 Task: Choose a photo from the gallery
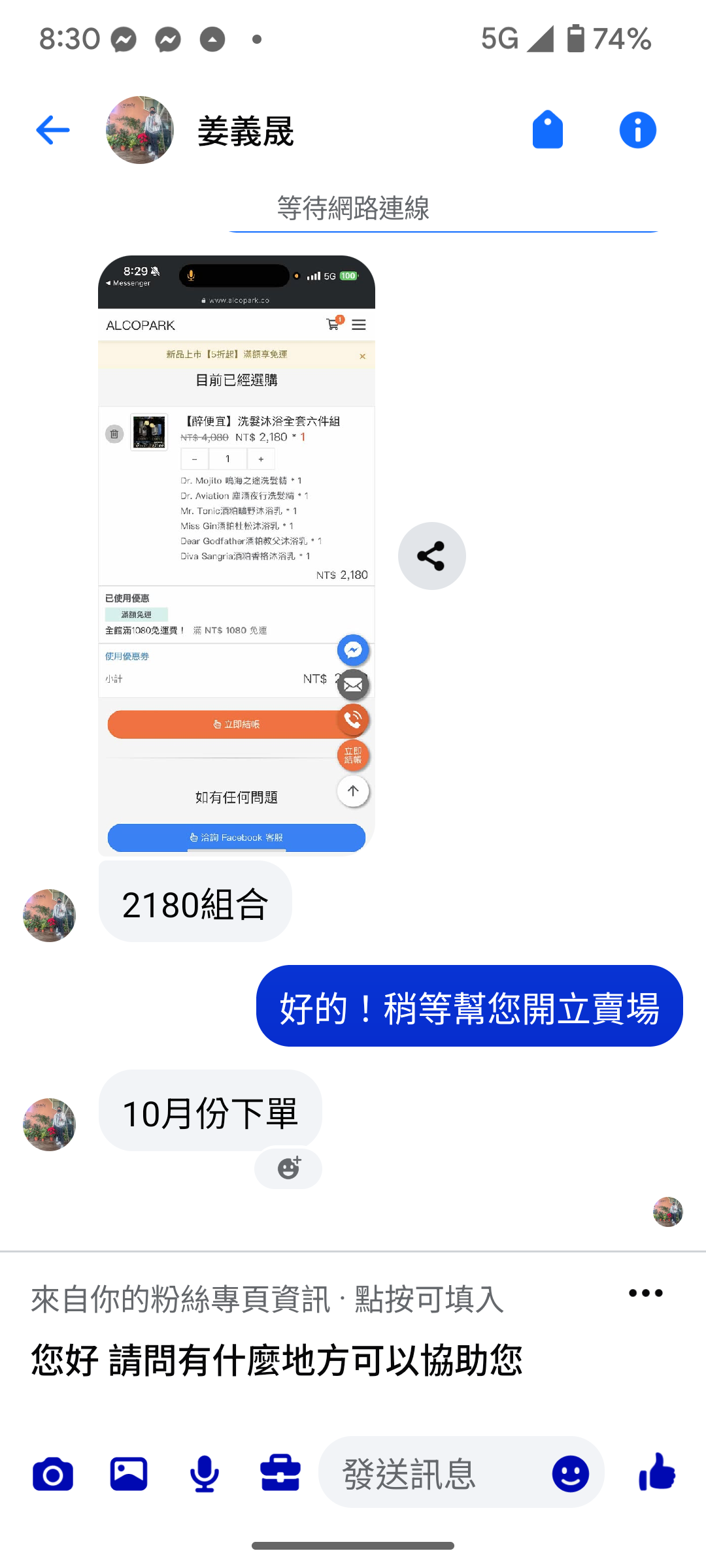point(129,1475)
